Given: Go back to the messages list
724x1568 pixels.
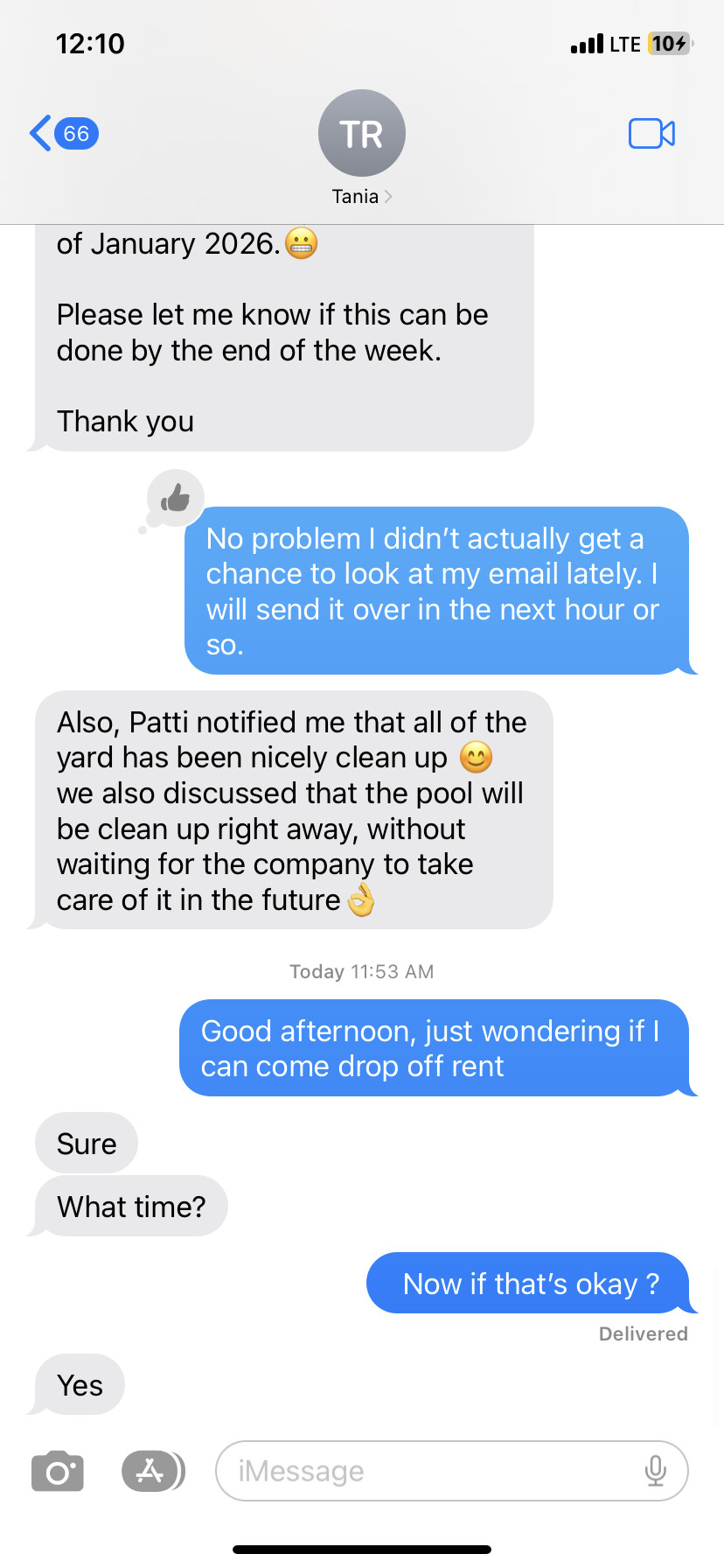Looking at the screenshot, I should [63, 134].
